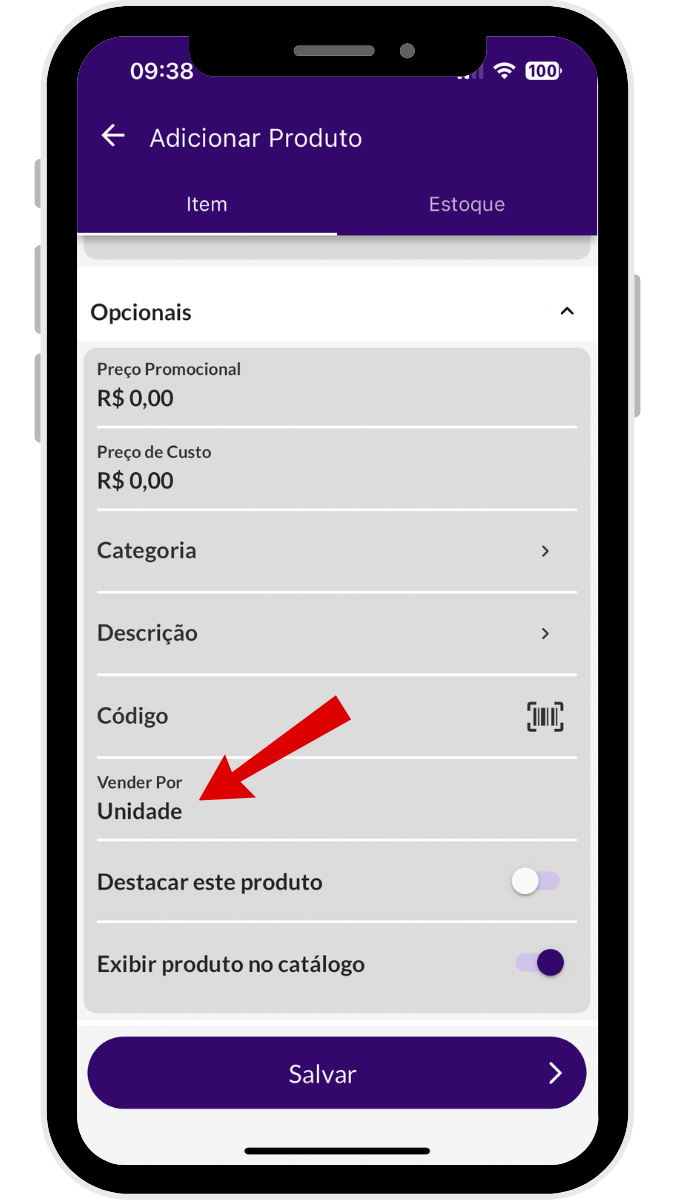Collapse the Opcionais section
675x1200 pixels.
click(566, 312)
